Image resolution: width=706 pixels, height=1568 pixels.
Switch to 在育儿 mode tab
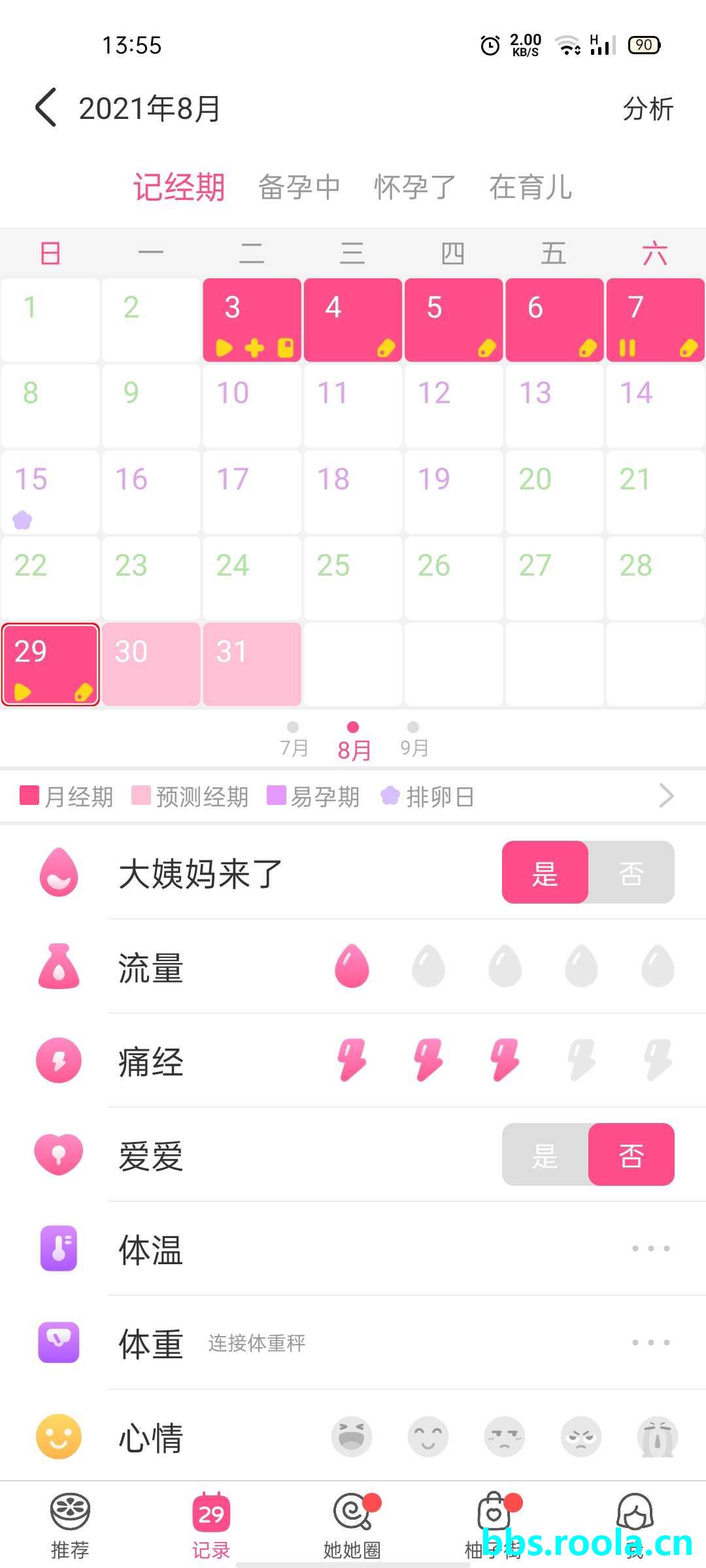(x=530, y=188)
